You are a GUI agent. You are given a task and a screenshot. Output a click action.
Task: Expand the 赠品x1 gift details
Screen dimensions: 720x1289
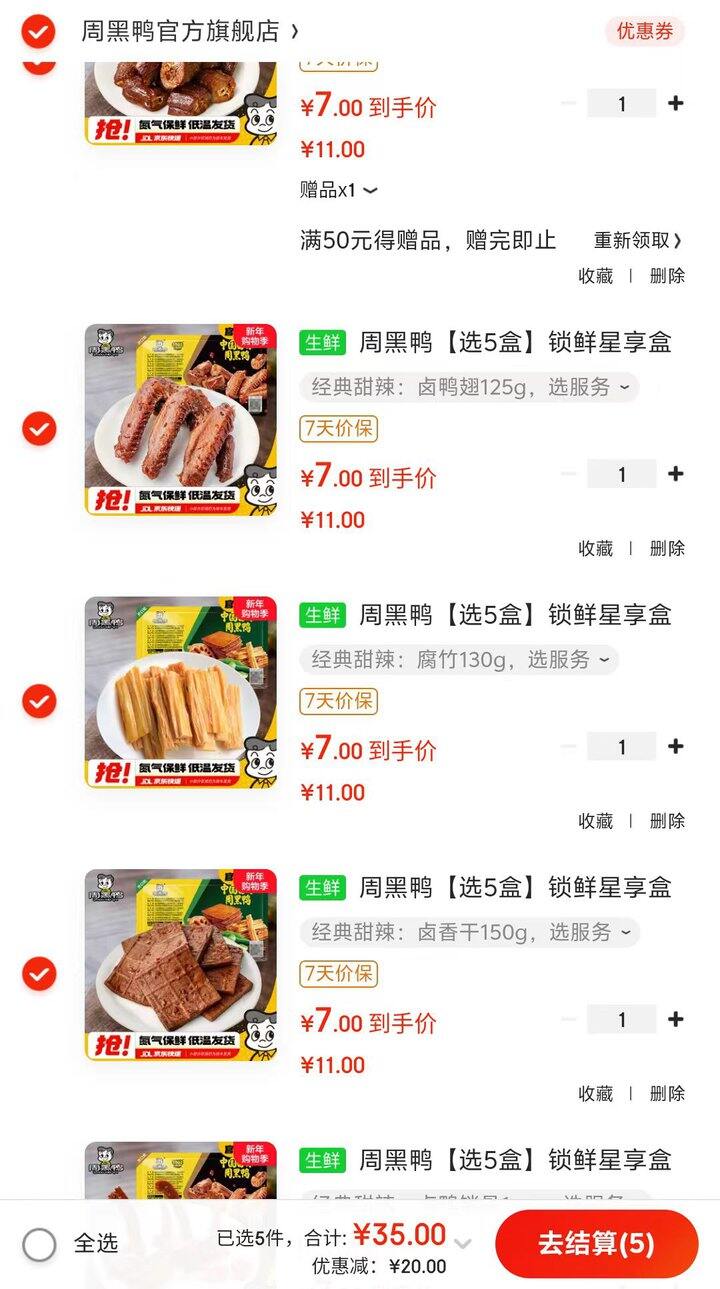pos(339,190)
